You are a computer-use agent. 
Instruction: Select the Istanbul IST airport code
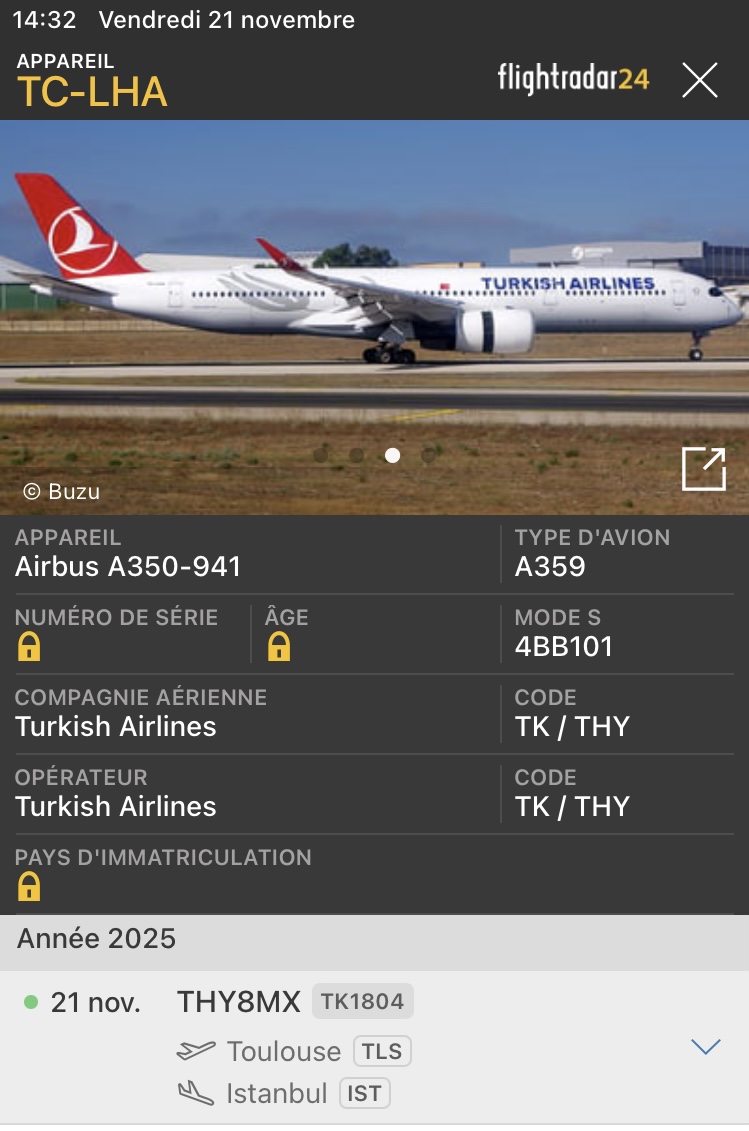(364, 1093)
